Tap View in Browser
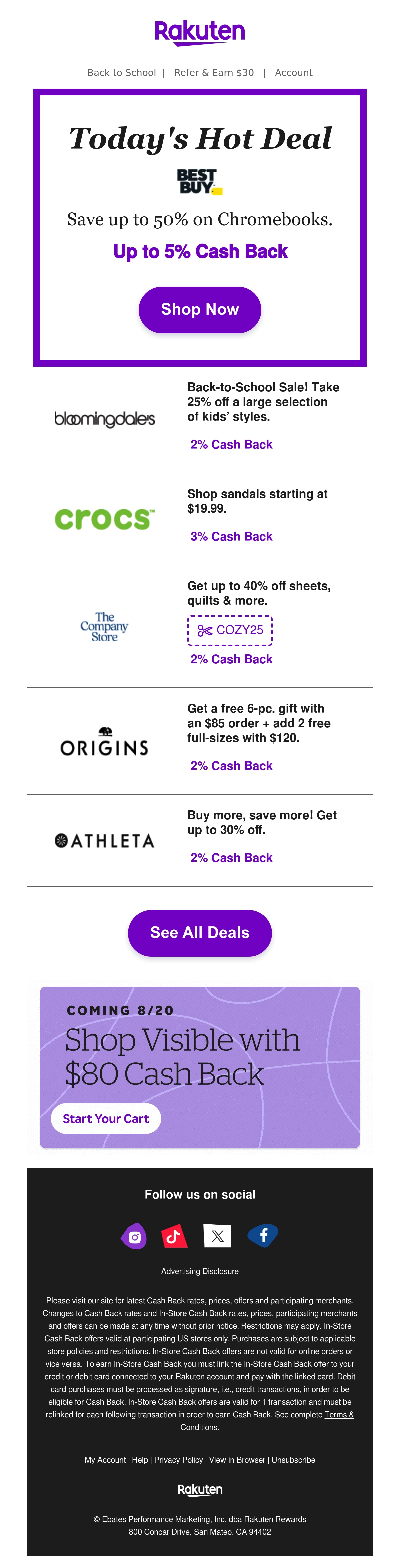 point(237,1460)
